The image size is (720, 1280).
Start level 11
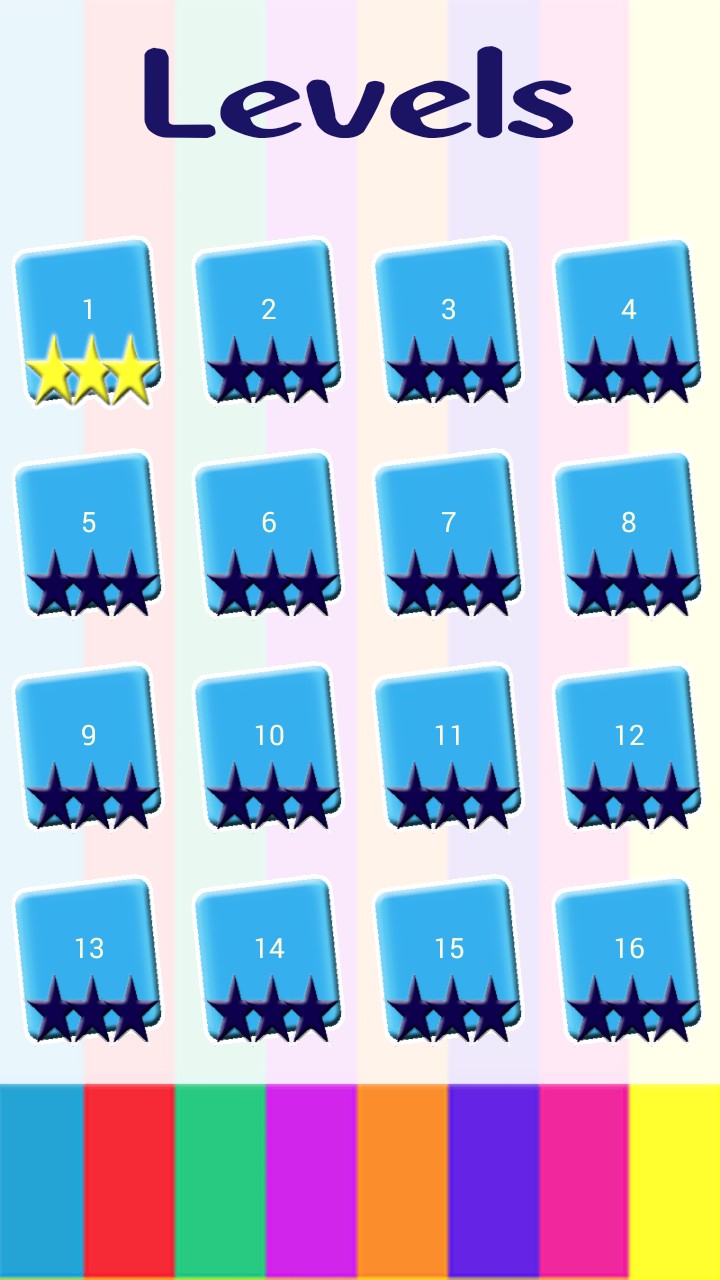pos(448,748)
